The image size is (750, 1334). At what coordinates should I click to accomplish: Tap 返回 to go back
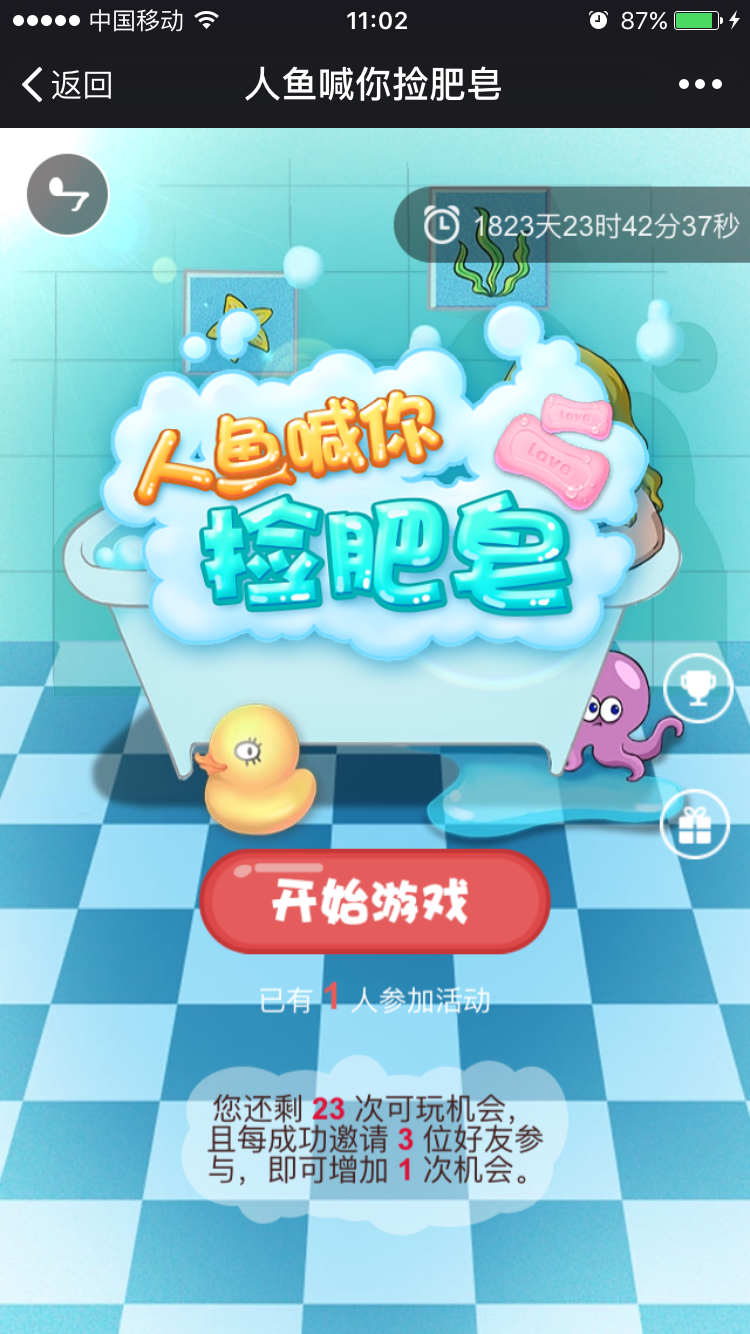click(68, 85)
